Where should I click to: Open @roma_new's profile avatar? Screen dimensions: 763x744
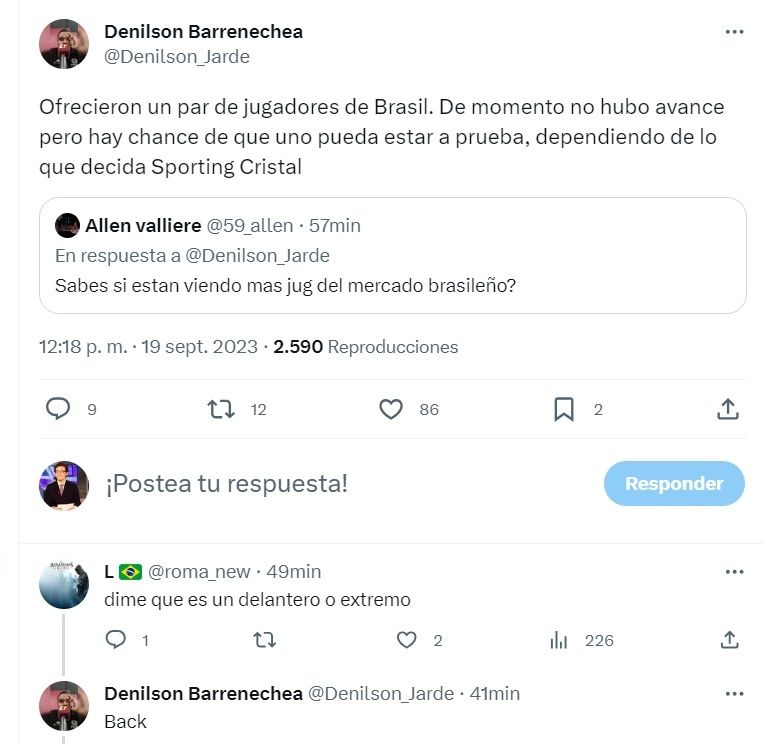[x=64, y=584]
